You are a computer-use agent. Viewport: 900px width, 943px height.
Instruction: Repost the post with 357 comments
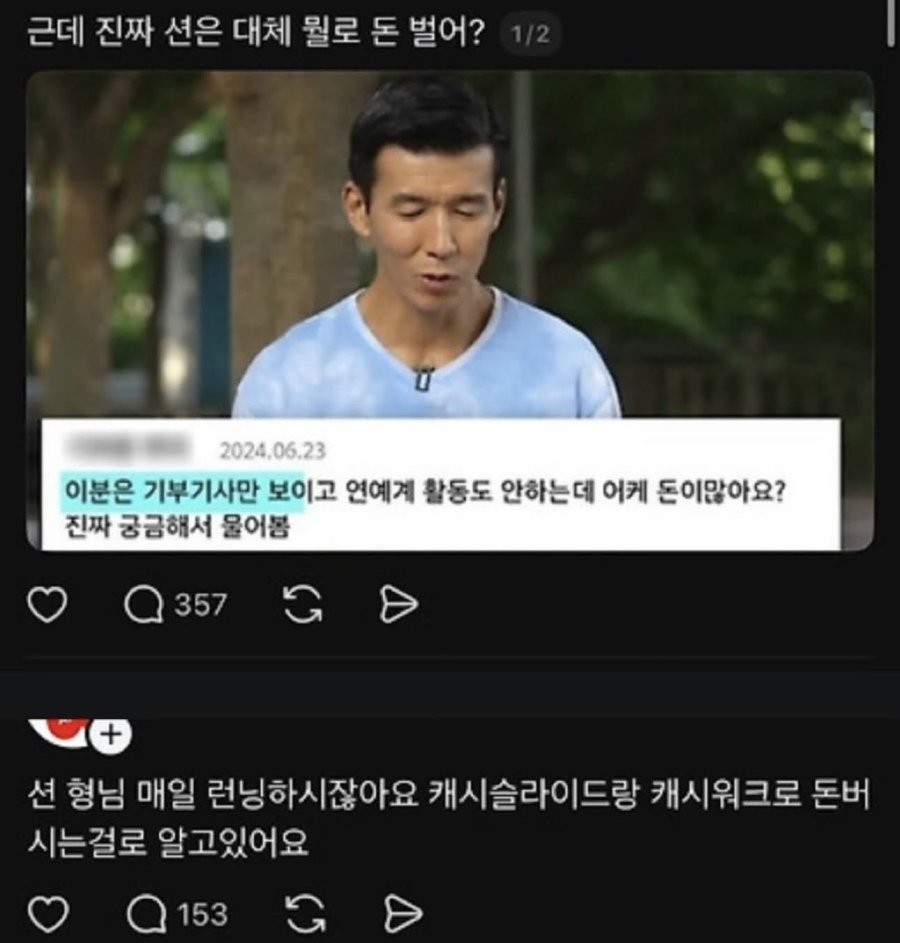click(302, 604)
